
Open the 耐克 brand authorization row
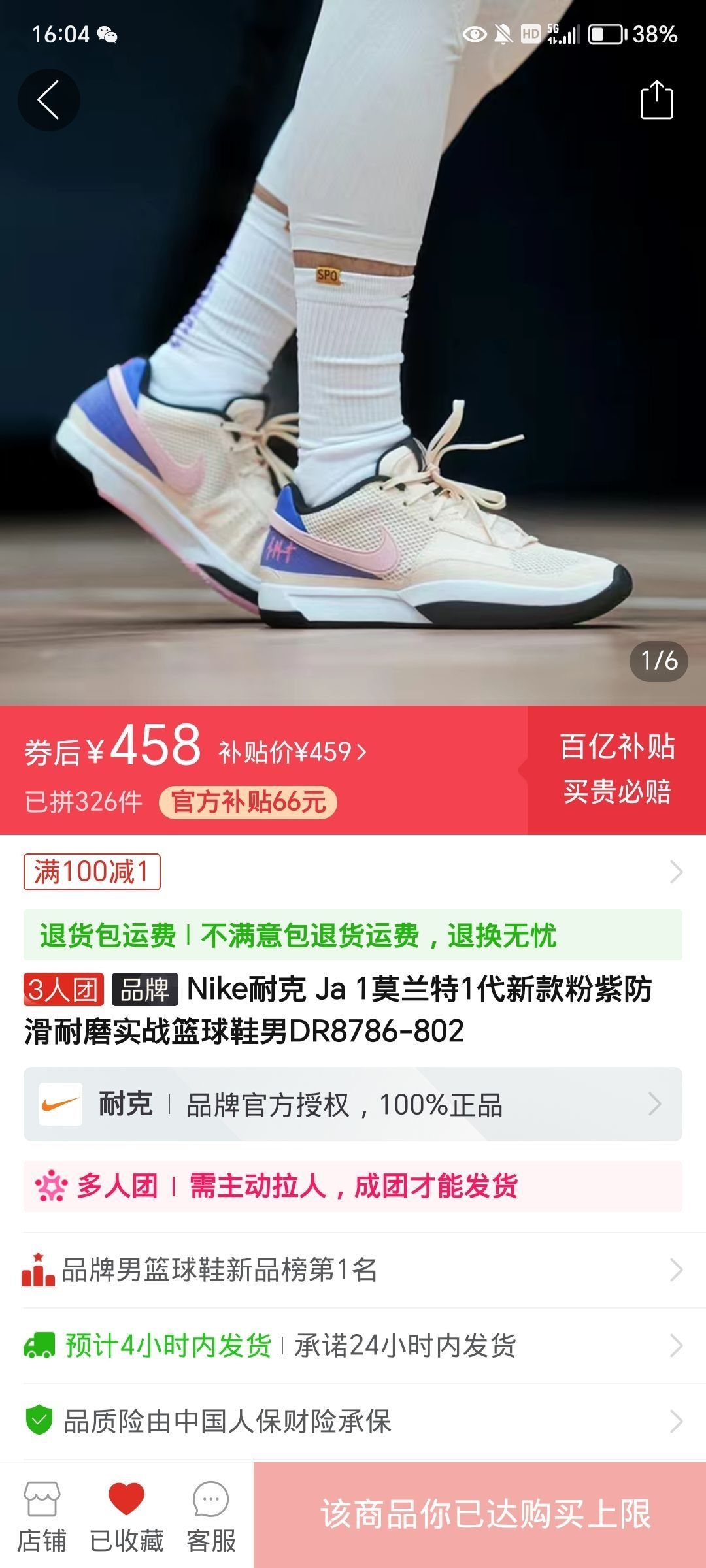coord(353,1104)
